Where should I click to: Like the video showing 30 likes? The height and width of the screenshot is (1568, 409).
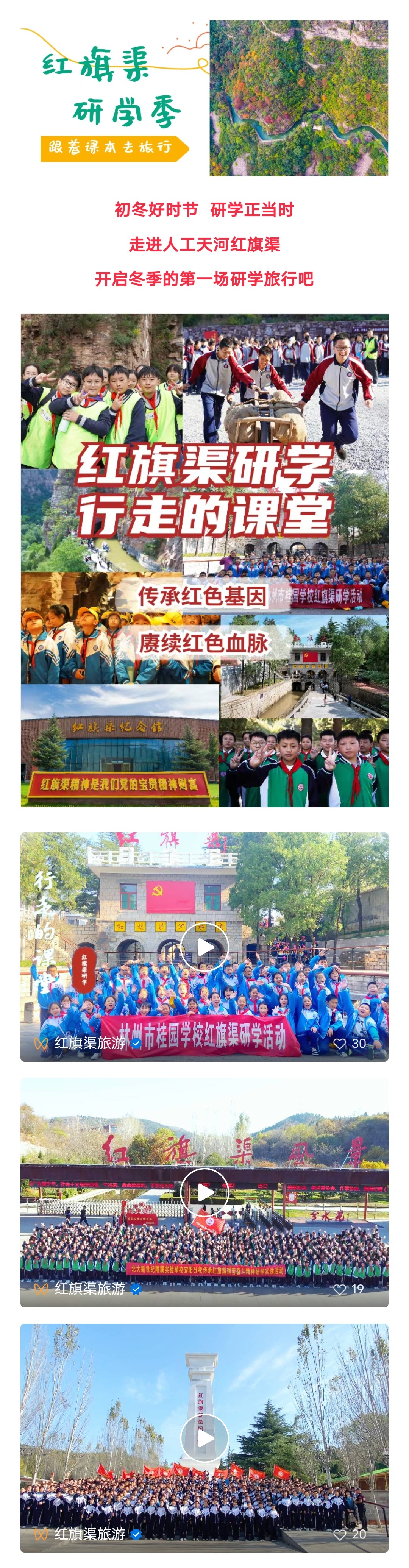[x=340, y=1043]
